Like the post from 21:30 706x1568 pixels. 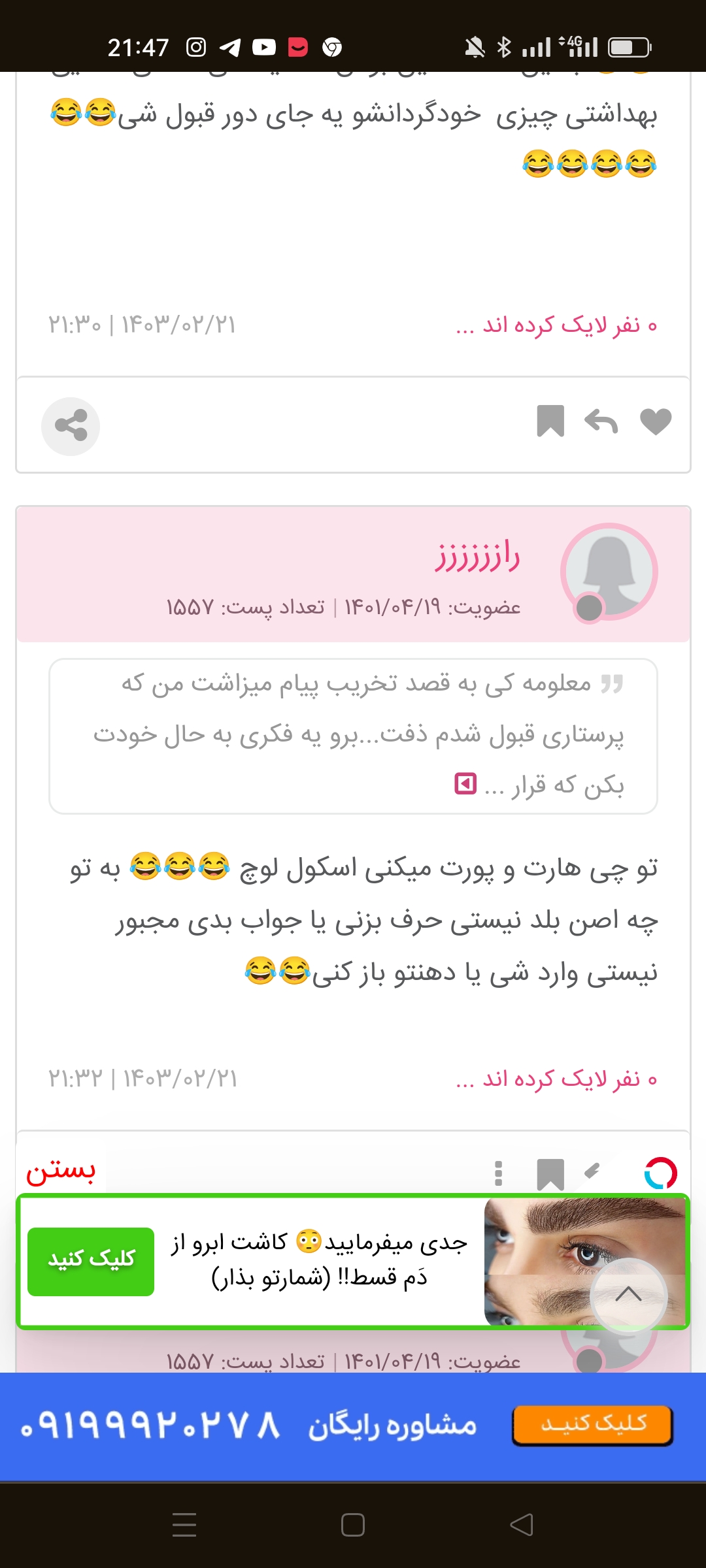(656, 421)
